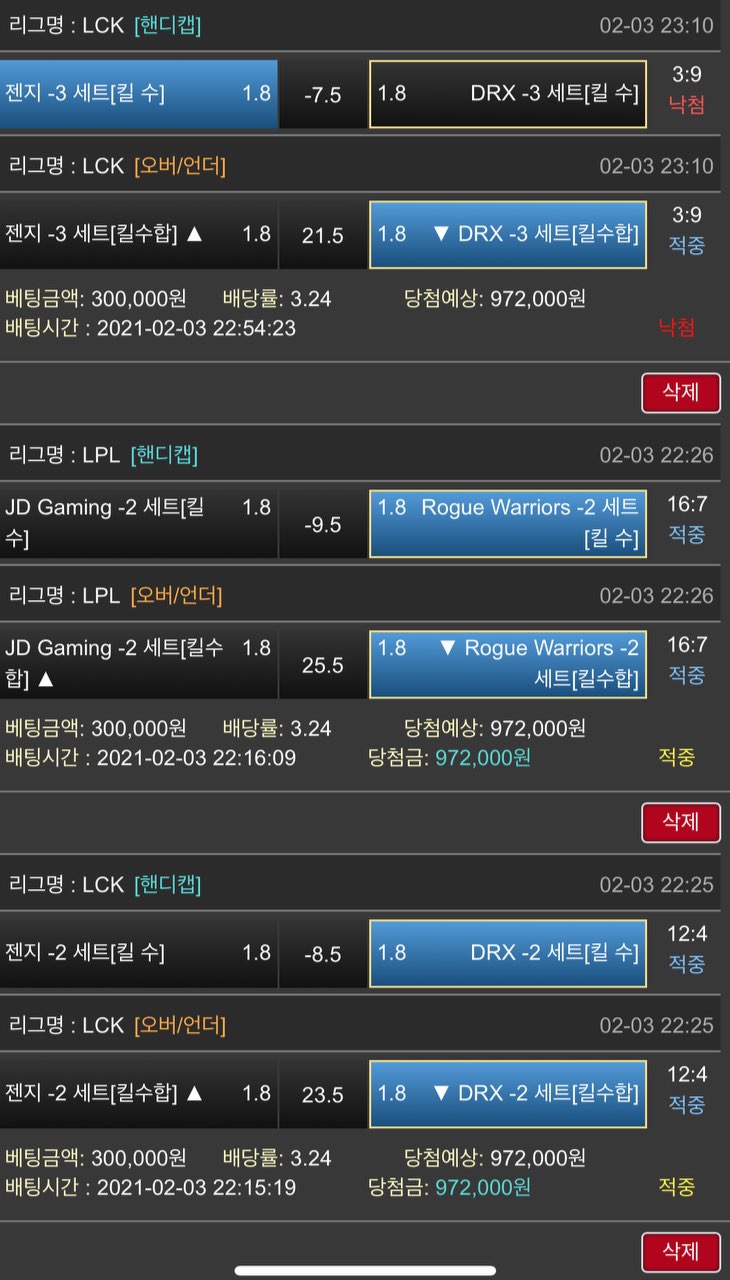Delete the bet placed at 22:15:19
Screen dimensions: 730x1280
pos(680,1252)
